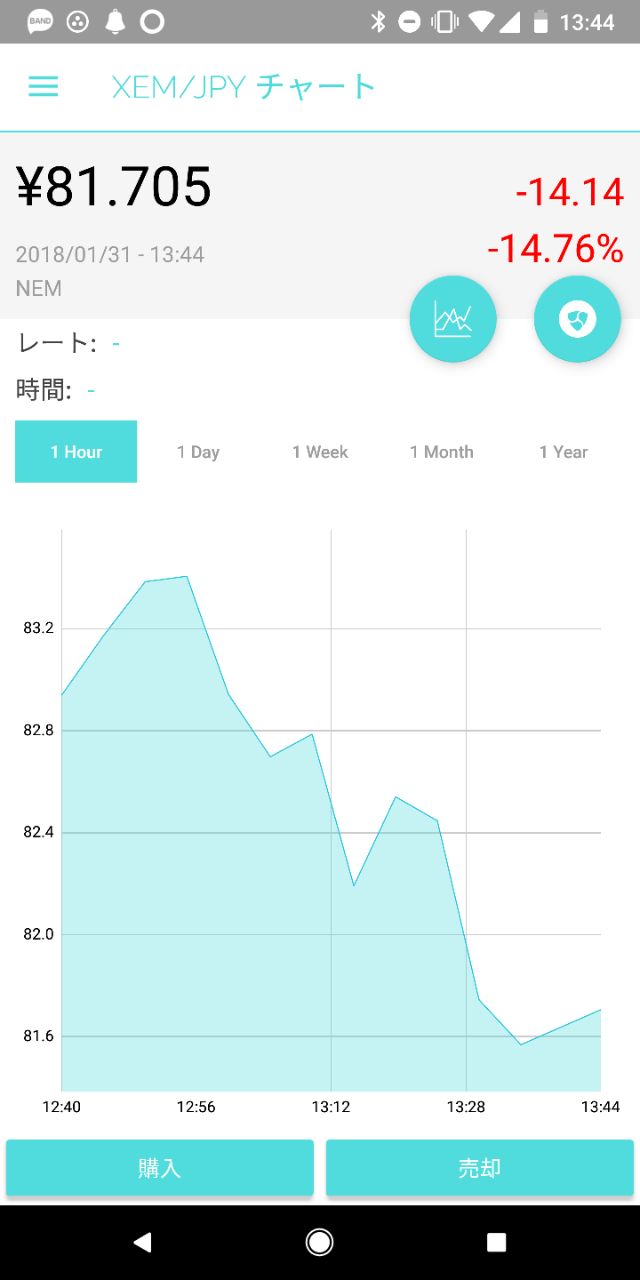This screenshot has height=1280, width=640.
Task: Open the hamburger navigation menu
Action: click(x=43, y=87)
